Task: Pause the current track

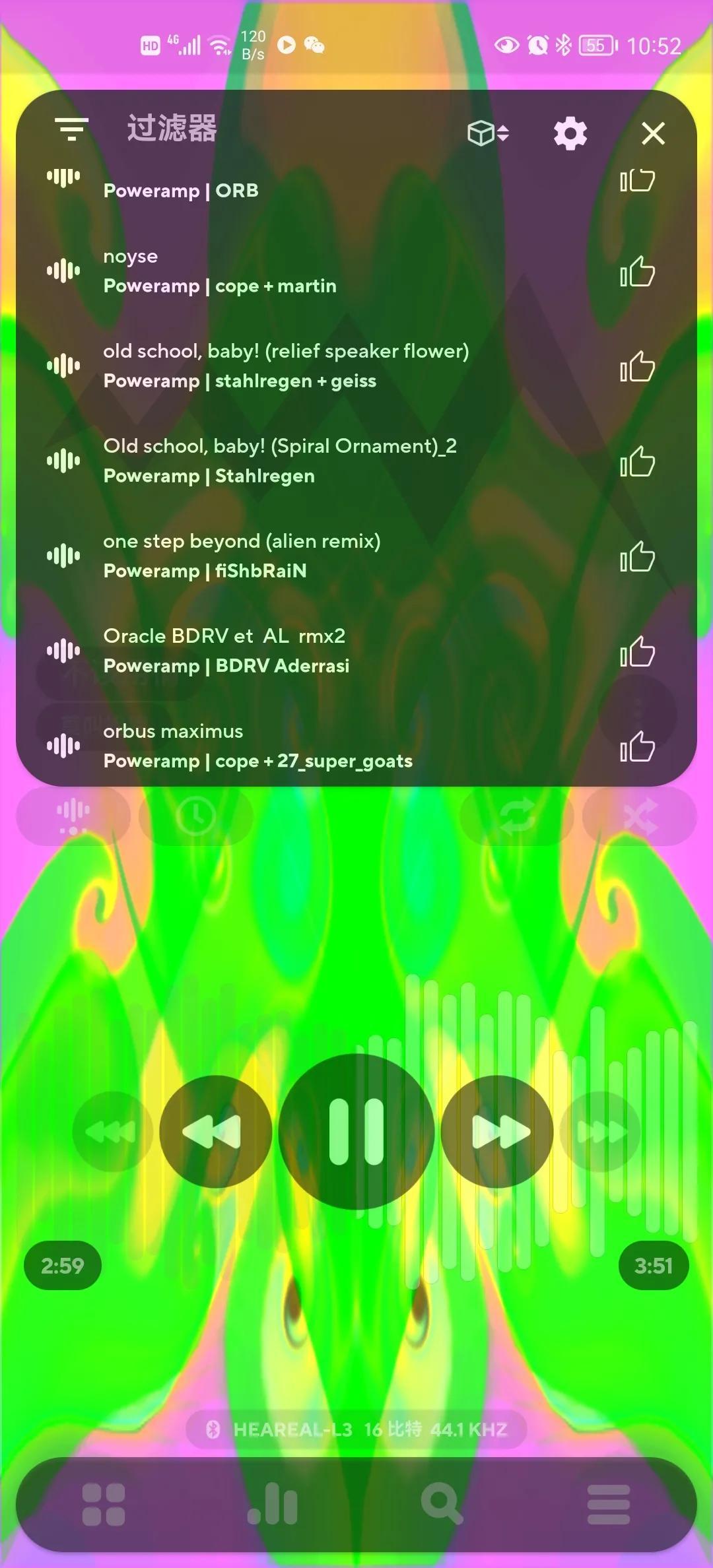Action: point(356,1131)
